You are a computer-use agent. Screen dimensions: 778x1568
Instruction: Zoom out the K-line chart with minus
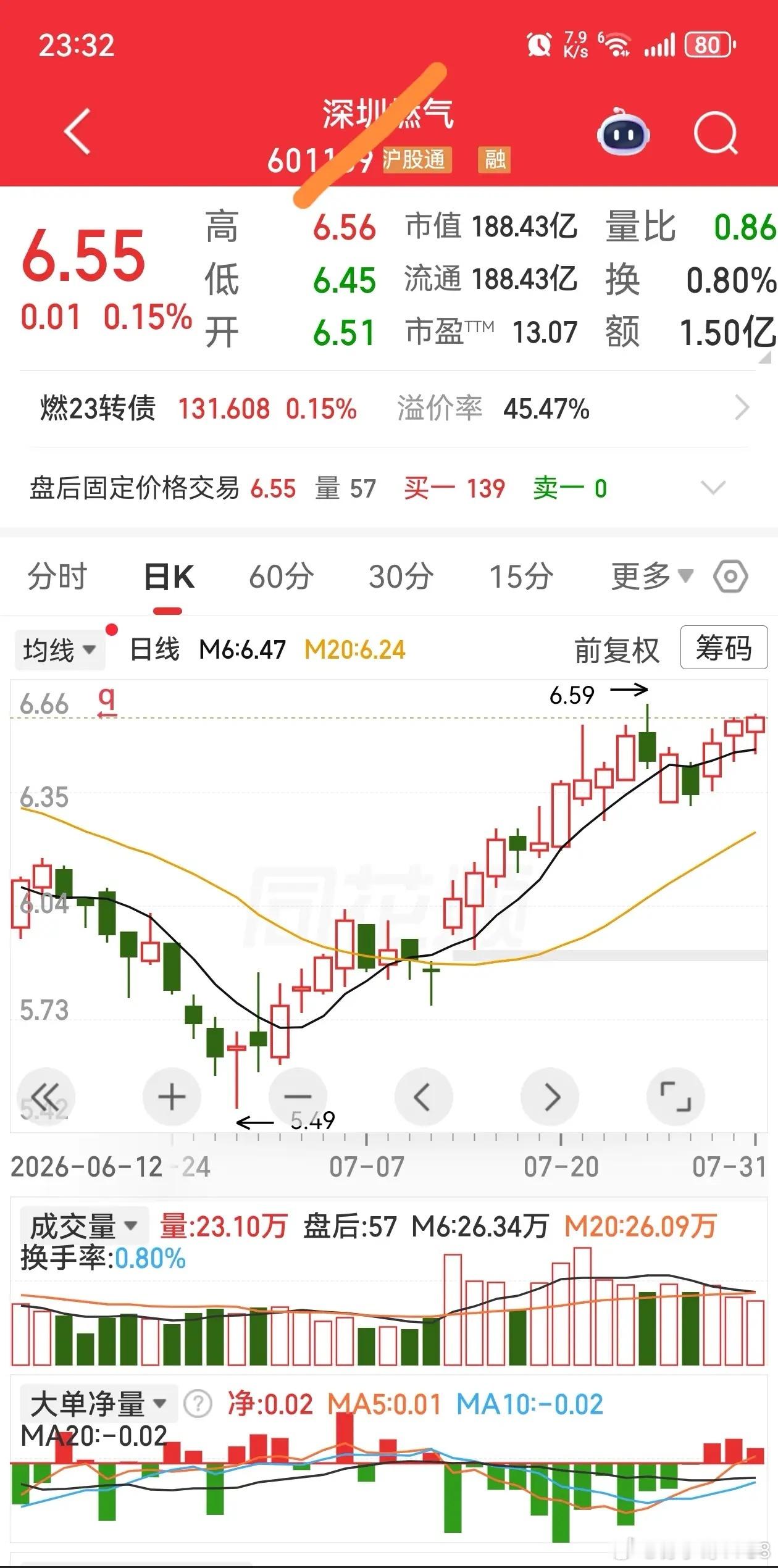click(x=298, y=1097)
